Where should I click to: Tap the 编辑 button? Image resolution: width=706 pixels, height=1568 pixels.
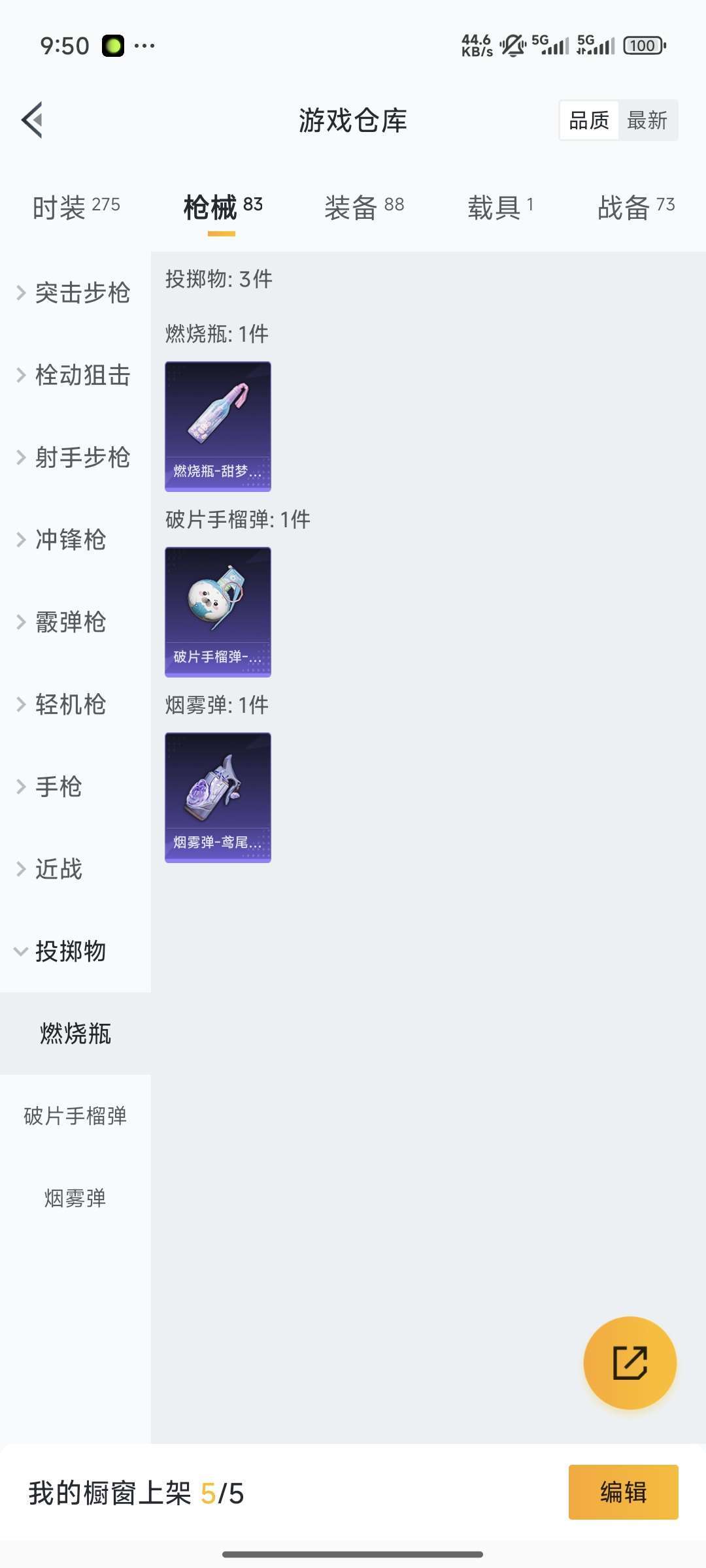pyautogui.click(x=623, y=1492)
